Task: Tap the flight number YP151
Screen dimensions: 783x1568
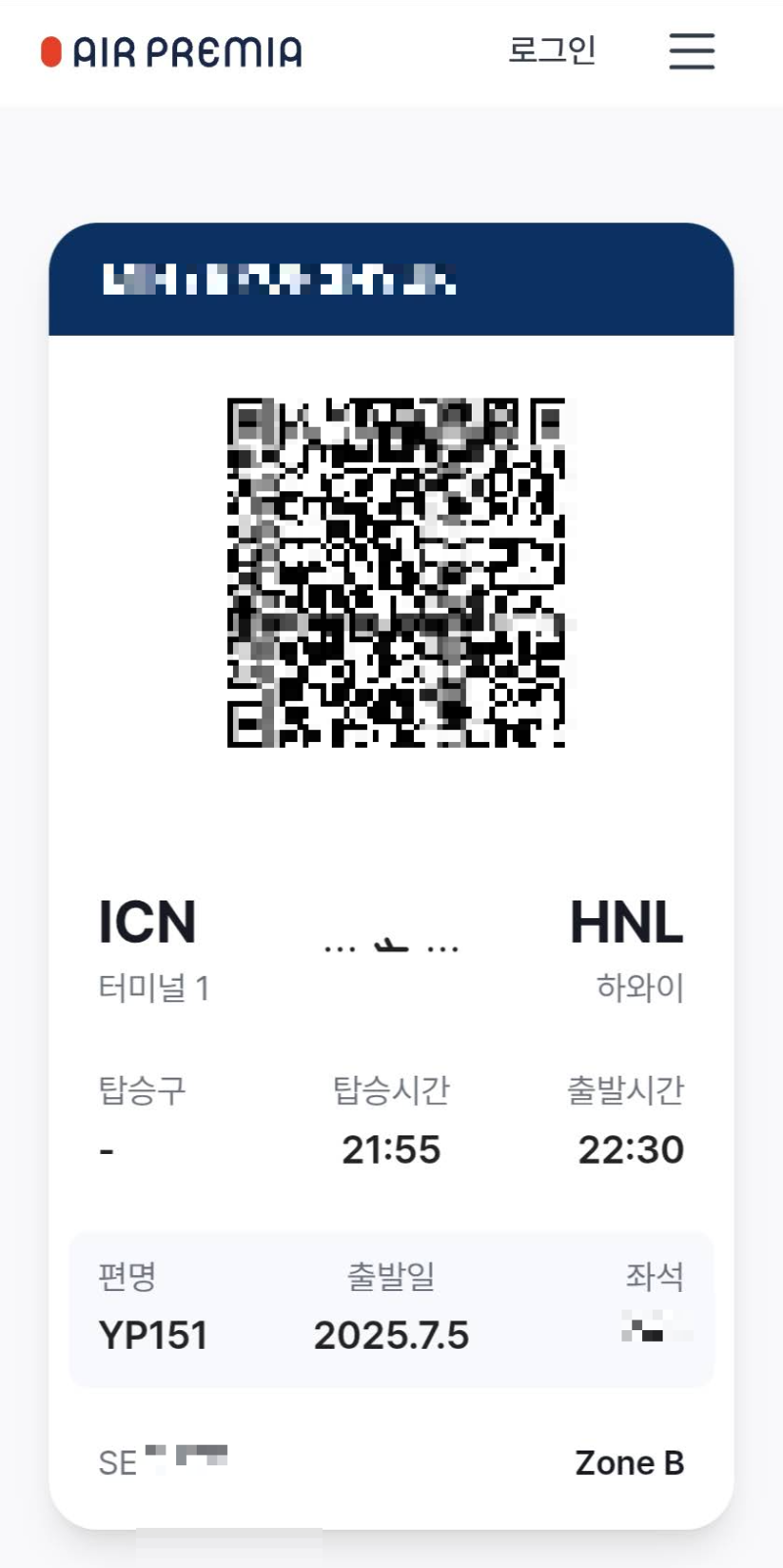Action: pyautogui.click(x=152, y=1334)
